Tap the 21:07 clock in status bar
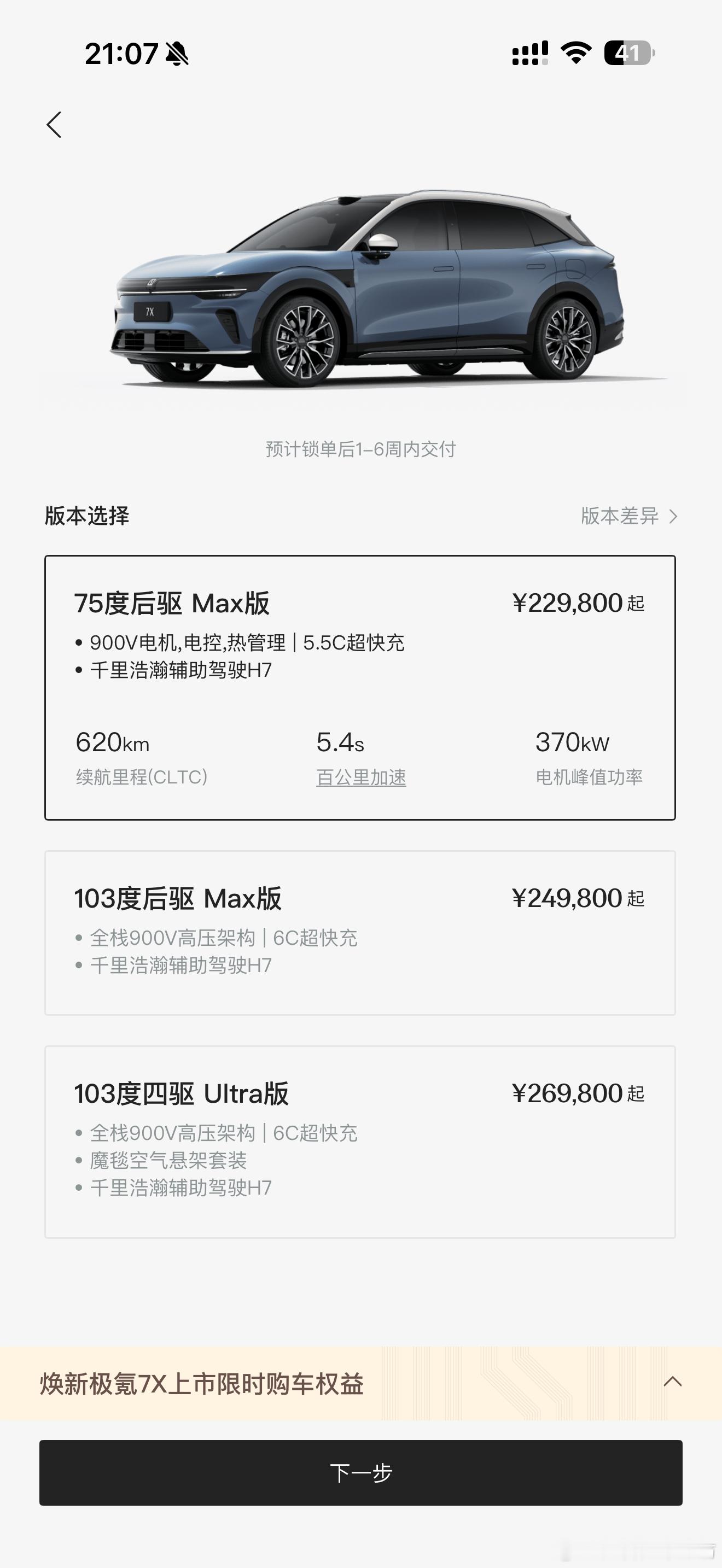Image resolution: width=722 pixels, height=1568 pixels. tap(122, 54)
